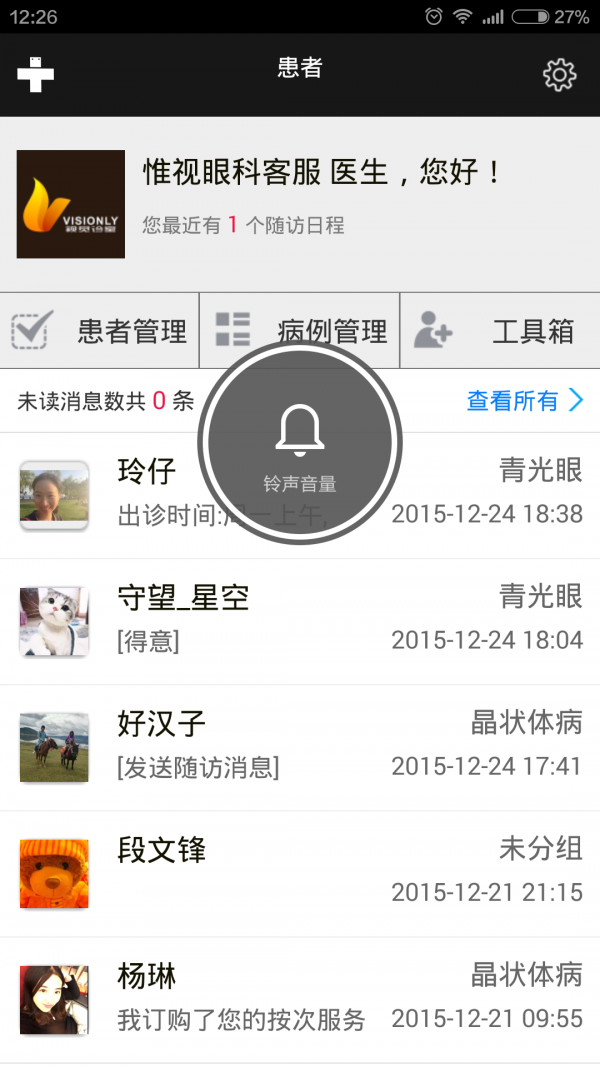This screenshot has height=1067, width=600.
Task: Open 段文锋's conversation
Action: (300, 873)
